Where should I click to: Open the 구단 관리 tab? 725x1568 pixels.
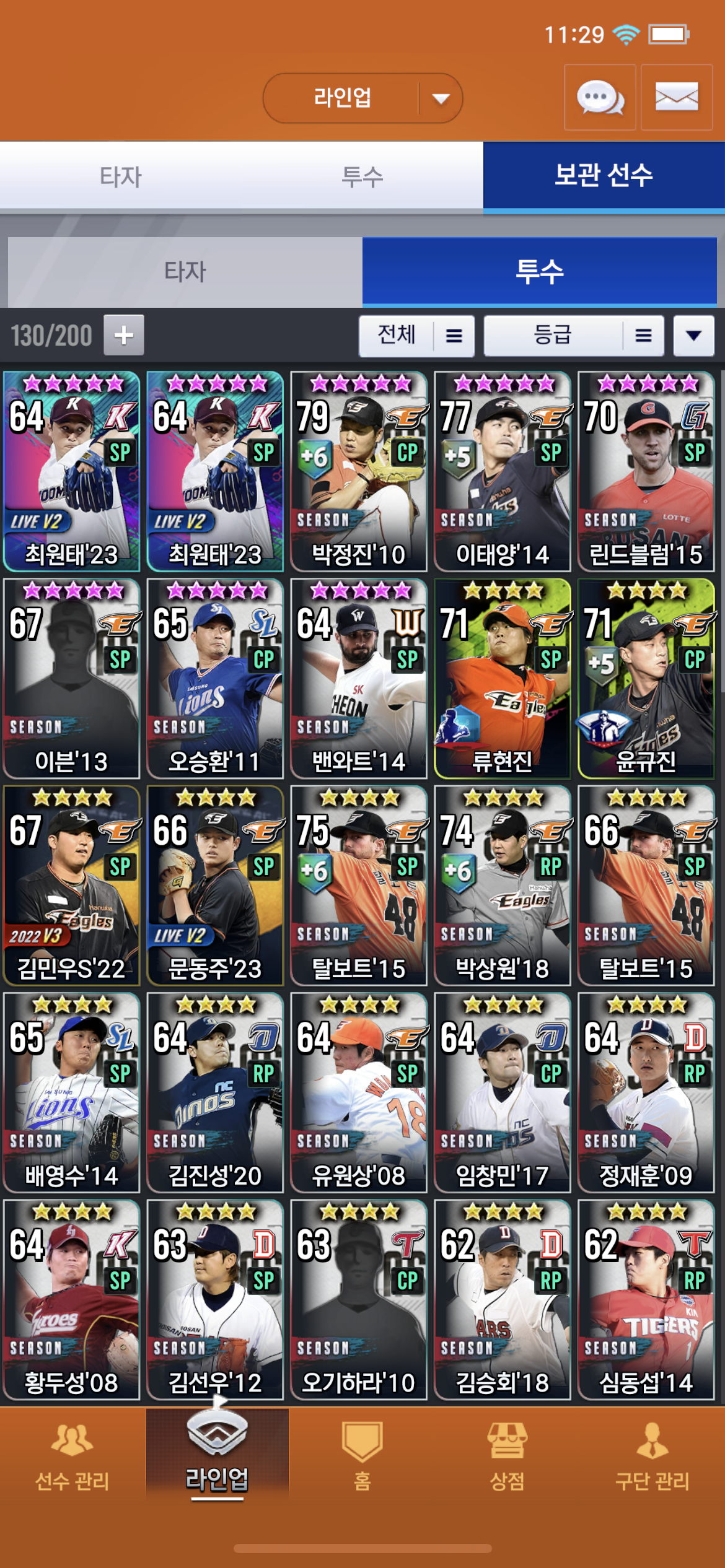(x=652, y=1457)
